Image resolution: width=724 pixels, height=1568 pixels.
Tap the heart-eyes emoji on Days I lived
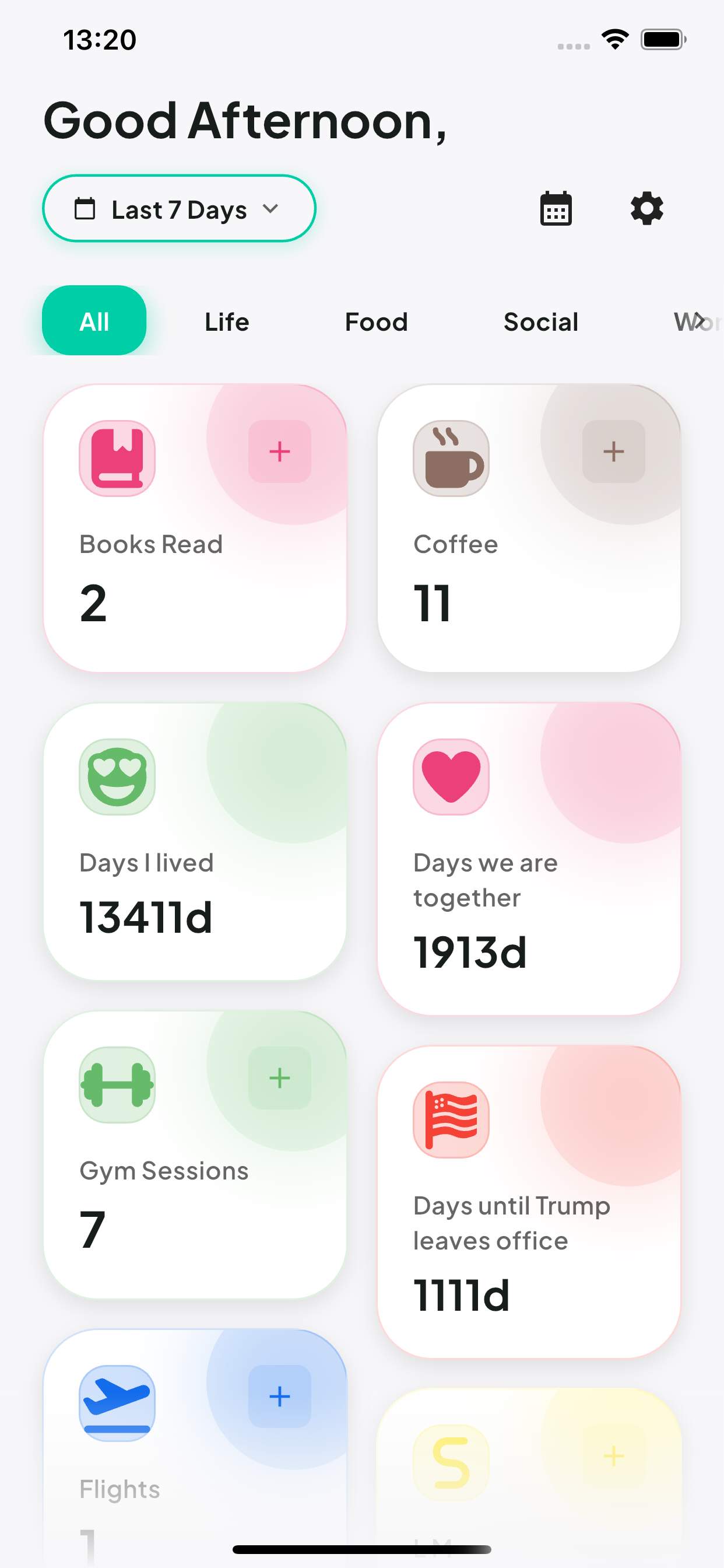117,778
